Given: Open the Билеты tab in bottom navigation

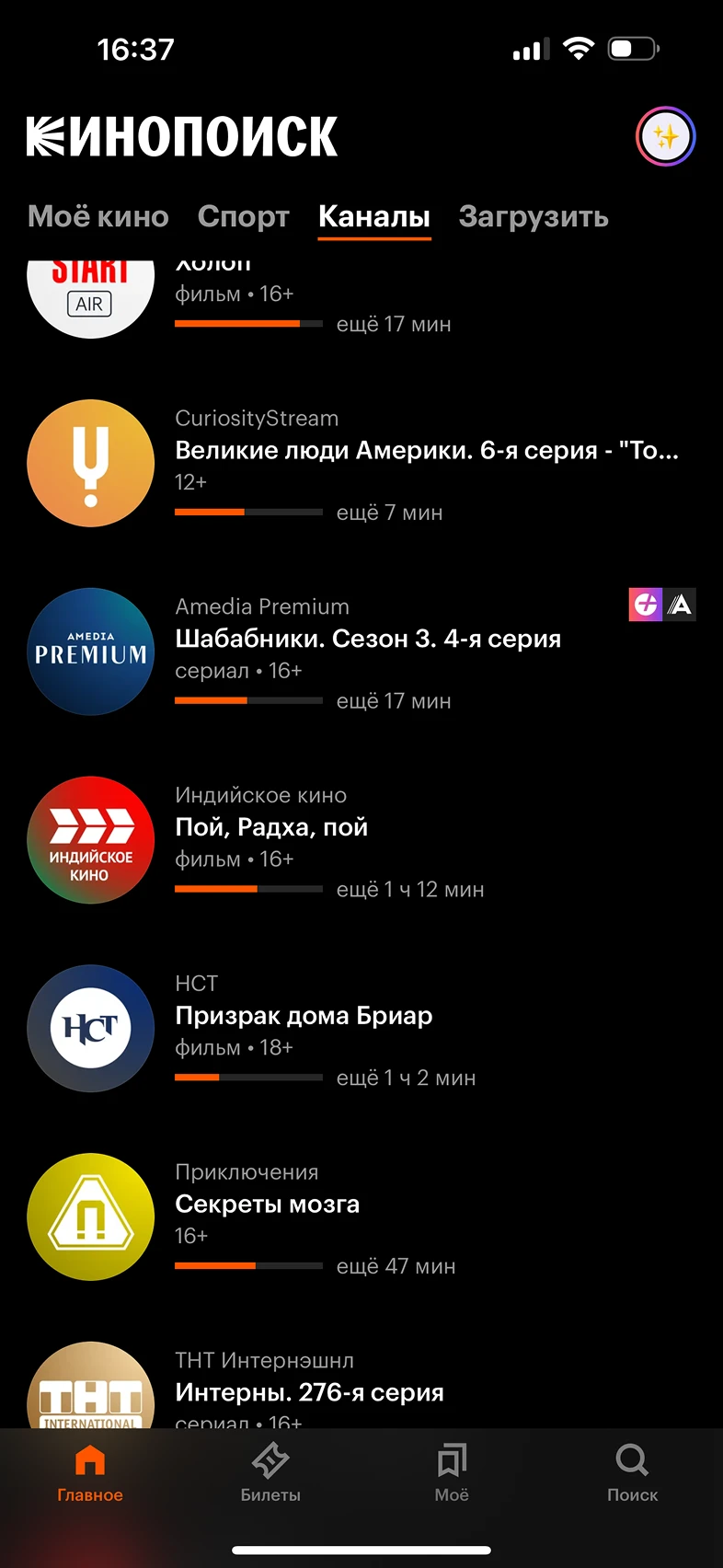Looking at the screenshot, I should (x=270, y=1472).
